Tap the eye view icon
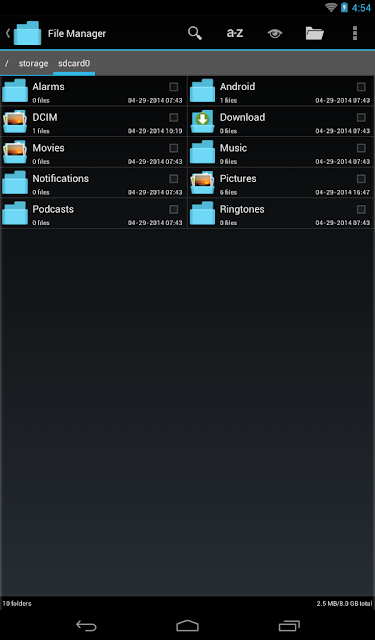Screen dimensions: 375x640 tap(275, 34)
